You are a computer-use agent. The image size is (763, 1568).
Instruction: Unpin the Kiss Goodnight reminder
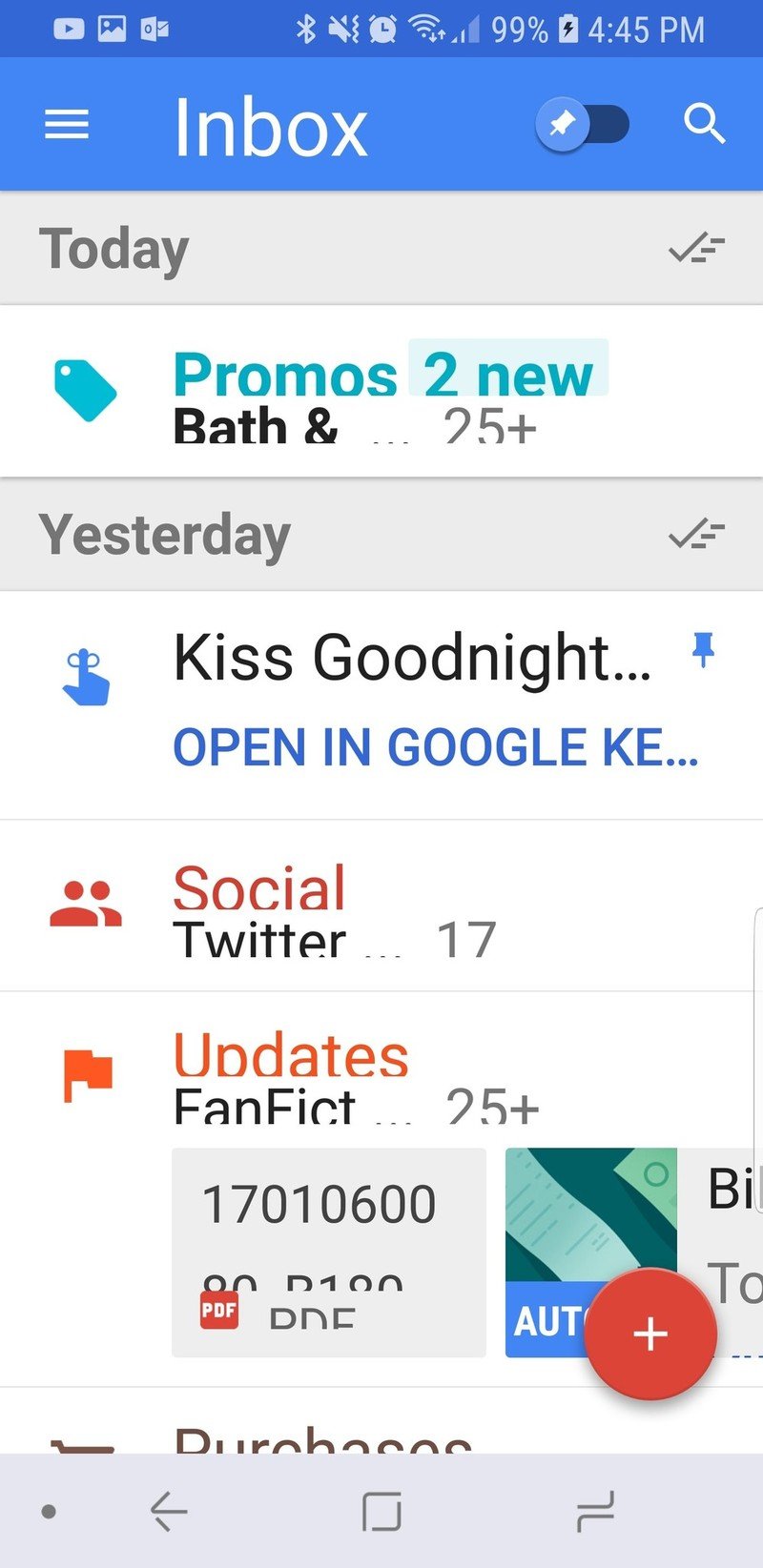(x=703, y=651)
